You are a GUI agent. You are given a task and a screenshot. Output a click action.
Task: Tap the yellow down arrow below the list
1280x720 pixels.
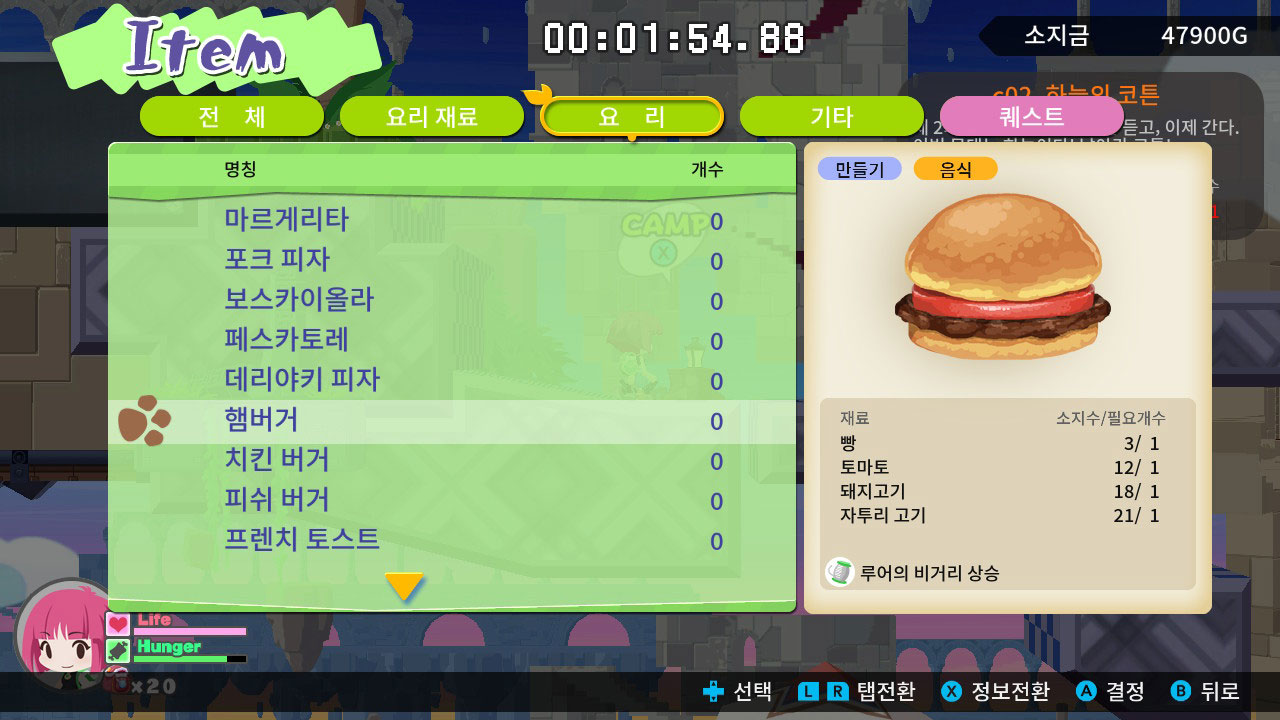(x=405, y=586)
